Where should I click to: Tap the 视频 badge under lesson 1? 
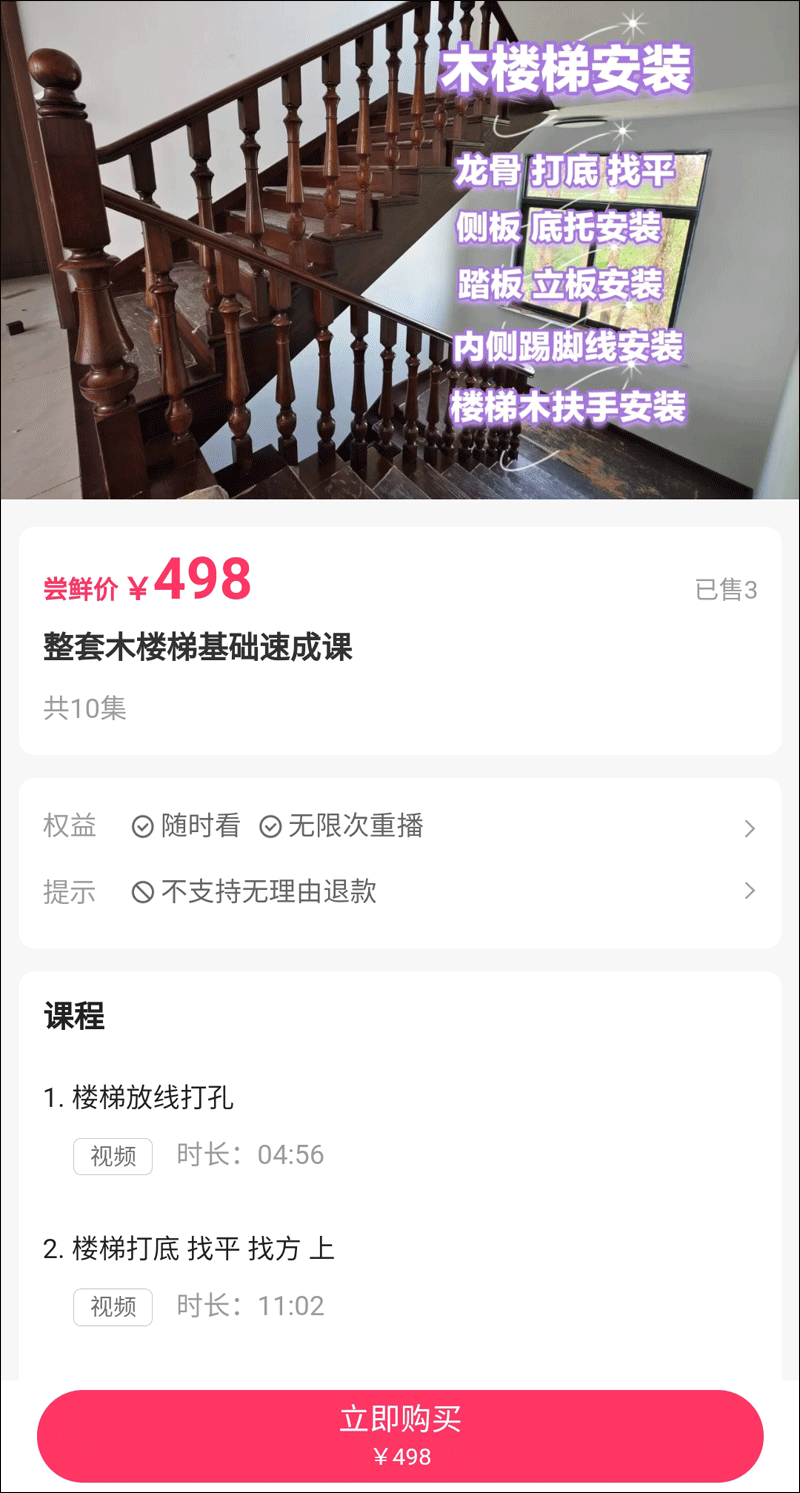click(x=112, y=1156)
